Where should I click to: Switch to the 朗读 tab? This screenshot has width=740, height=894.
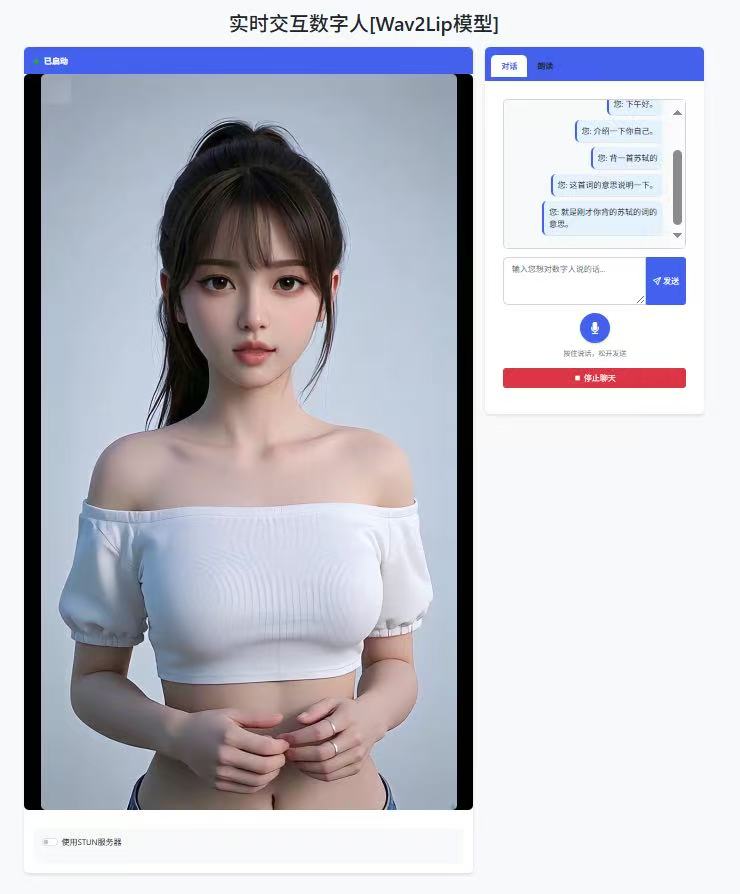[545, 66]
